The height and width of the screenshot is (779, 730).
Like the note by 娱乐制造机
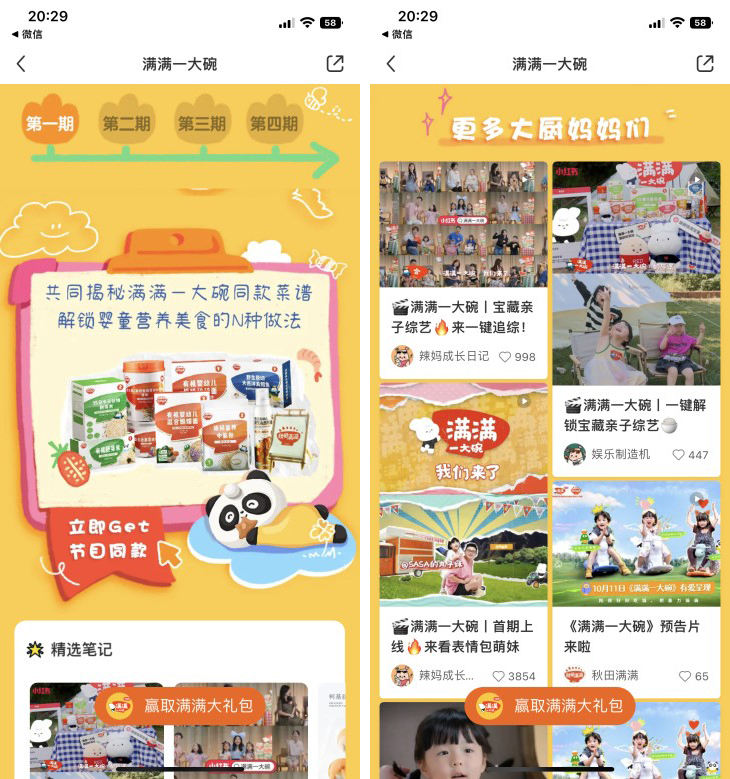(x=679, y=454)
